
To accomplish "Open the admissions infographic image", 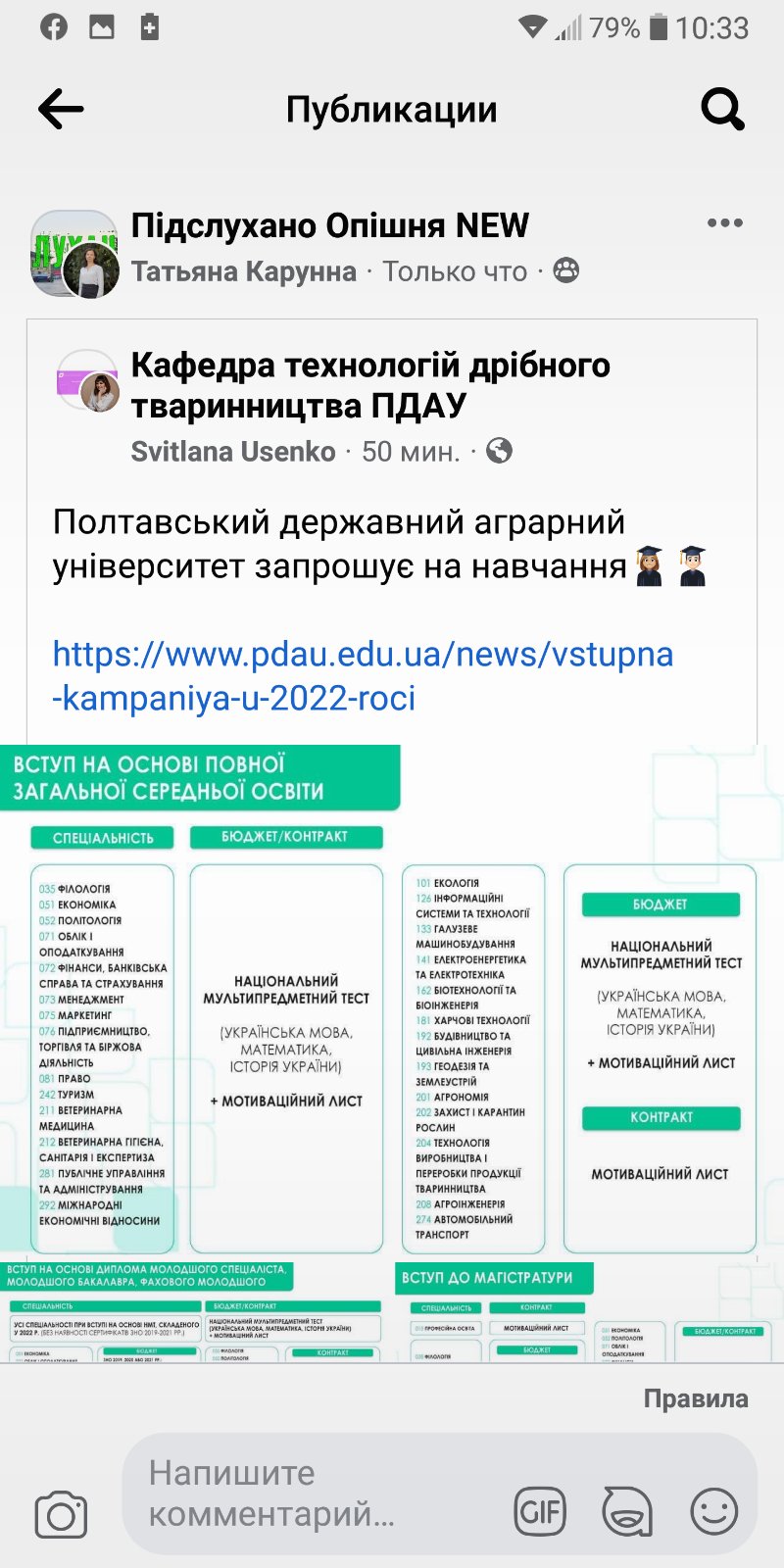I will [392, 1053].
